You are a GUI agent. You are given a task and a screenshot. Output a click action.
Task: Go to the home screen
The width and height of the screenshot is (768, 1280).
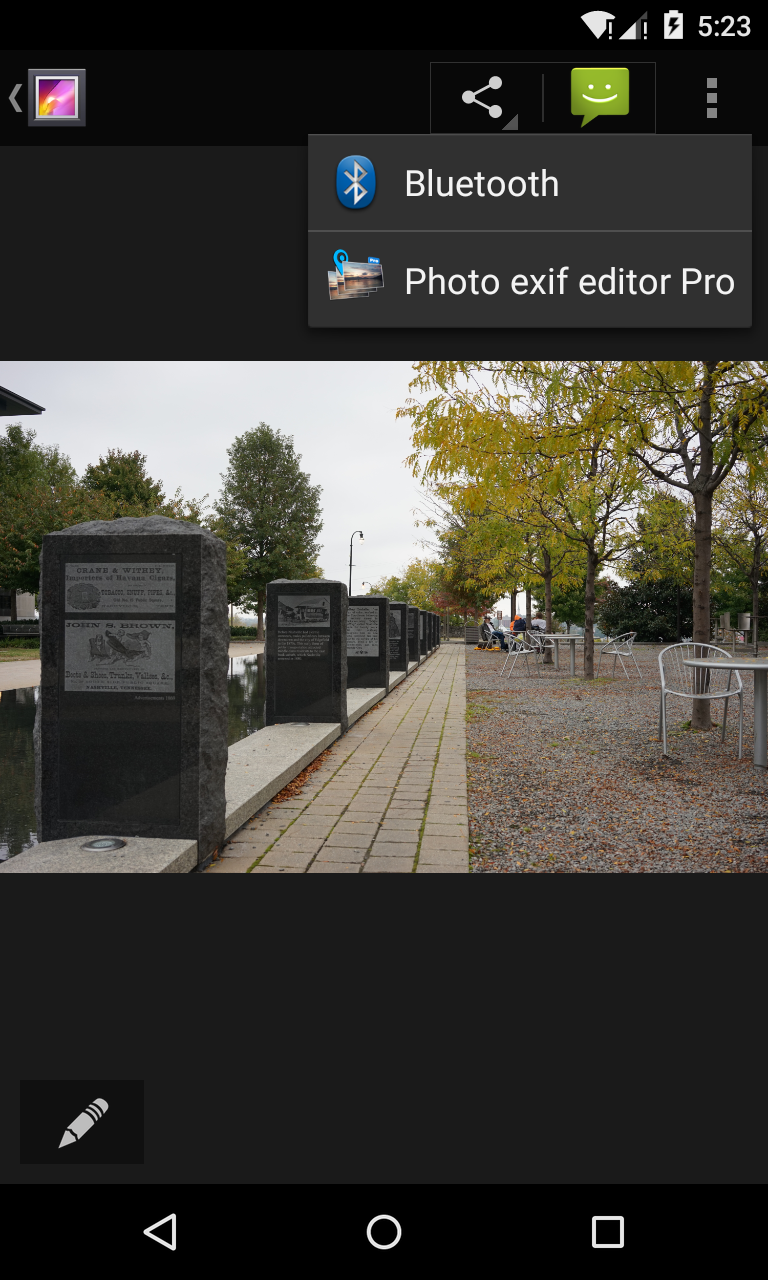(384, 1232)
